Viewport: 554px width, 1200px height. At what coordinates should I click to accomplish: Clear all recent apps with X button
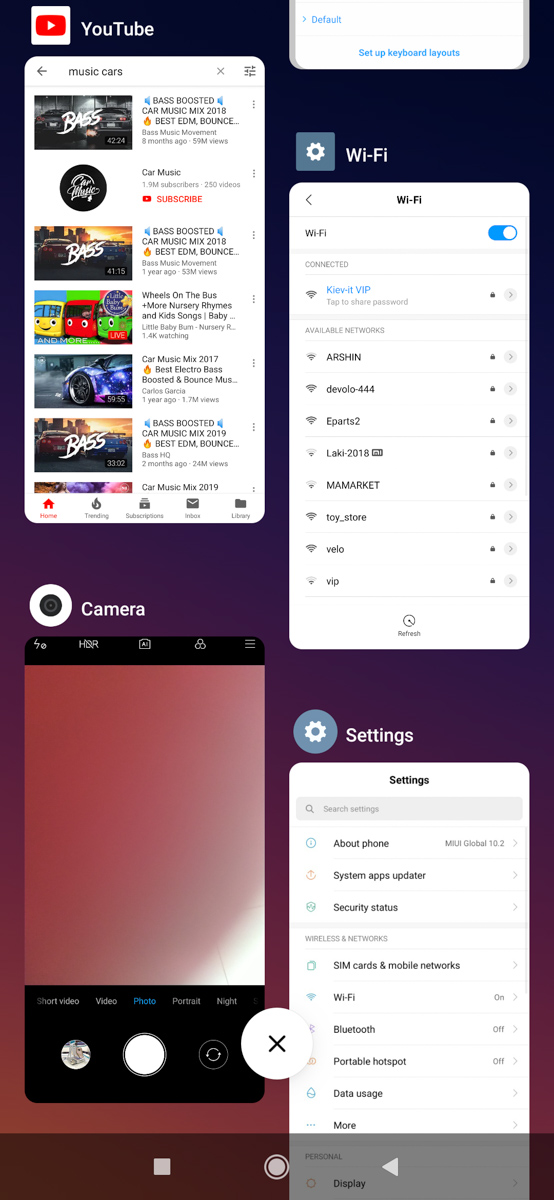click(x=277, y=1043)
